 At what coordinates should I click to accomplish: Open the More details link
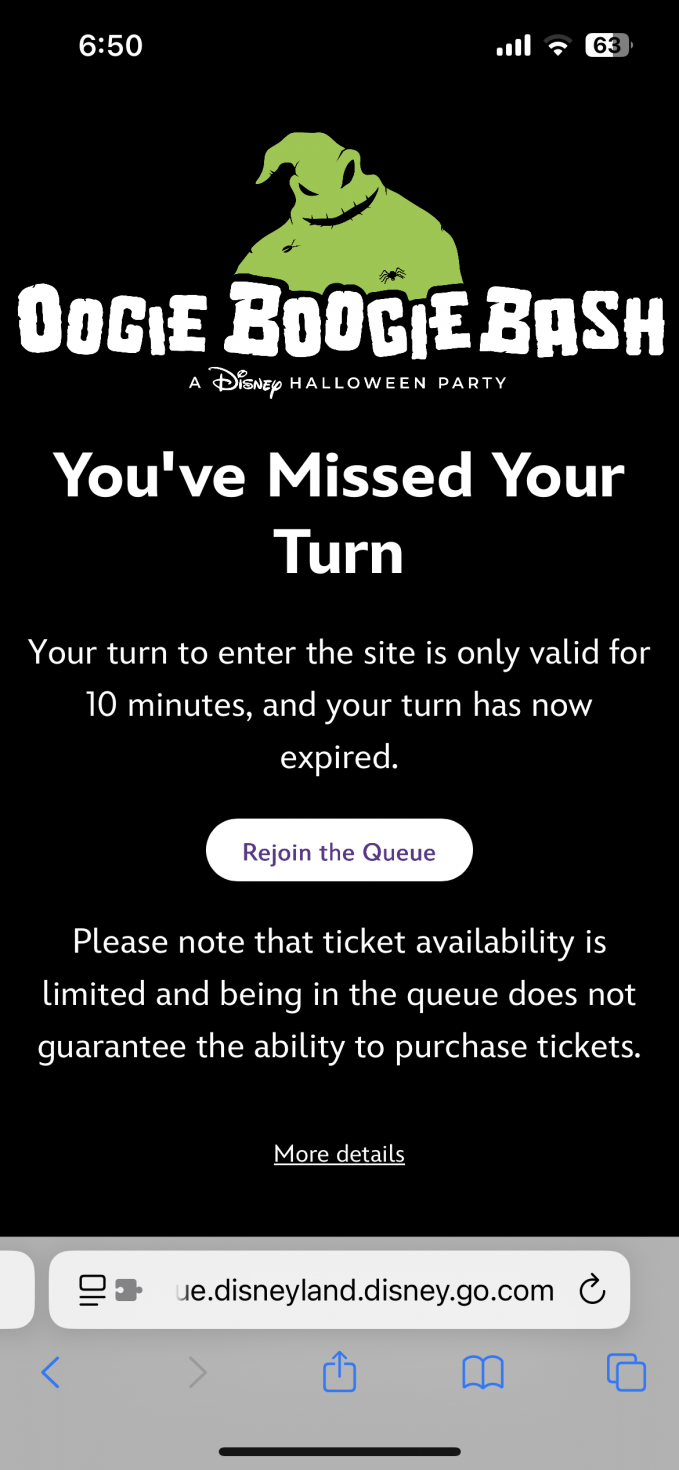point(339,1154)
